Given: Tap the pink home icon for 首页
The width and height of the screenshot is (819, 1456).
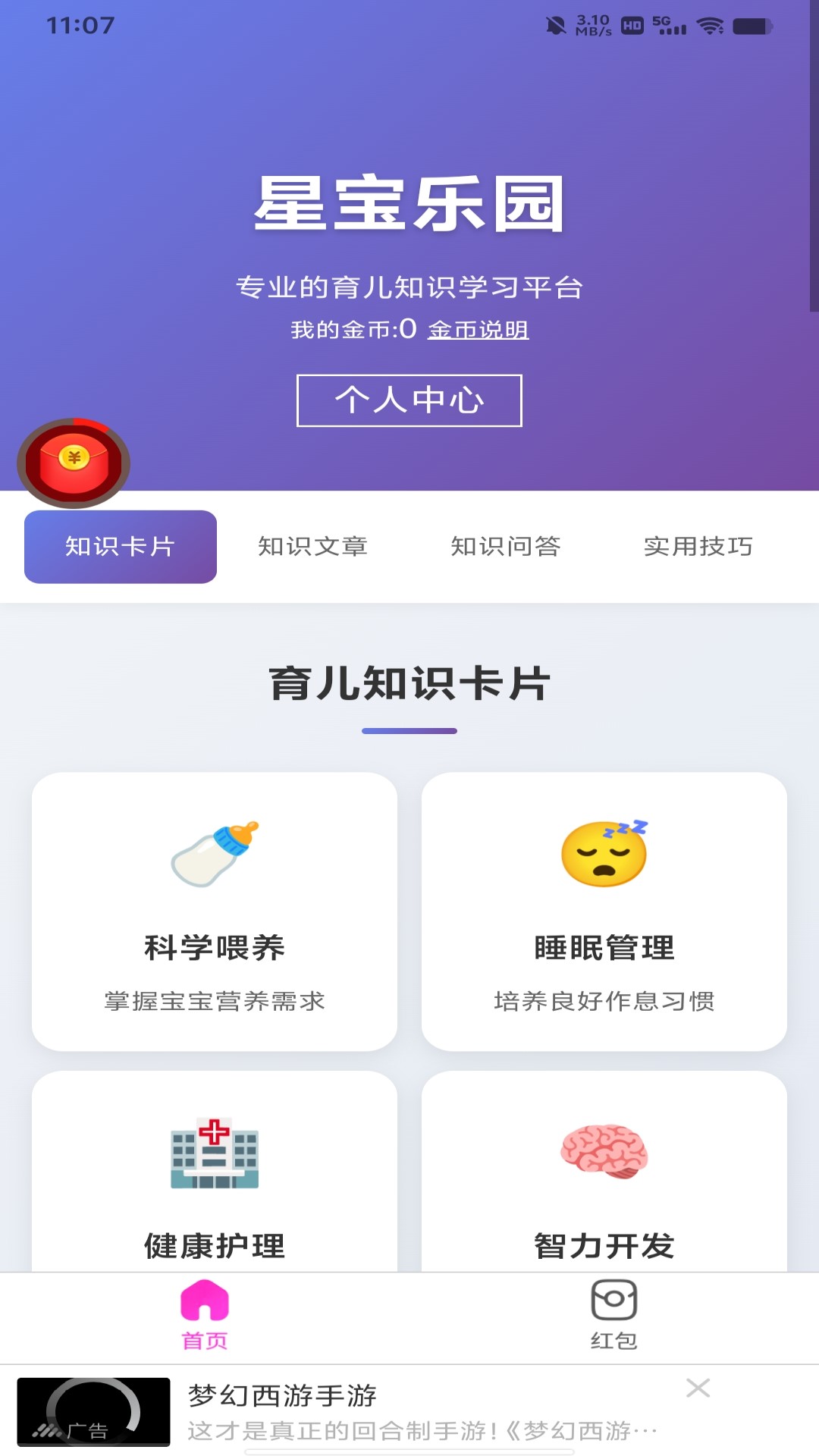Looking at the screenshot, I should (203, 1298).
